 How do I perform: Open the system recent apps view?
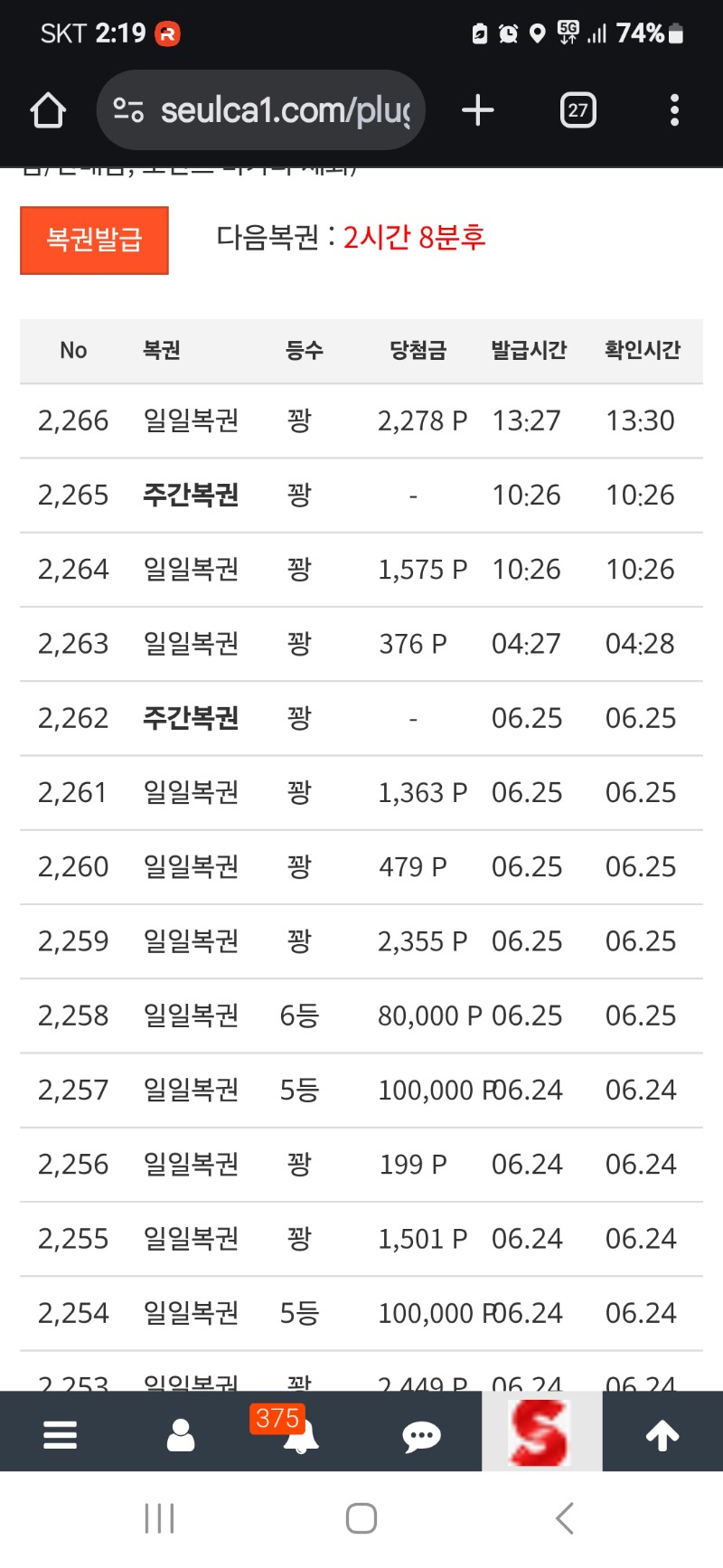(x=159, y=1518)
